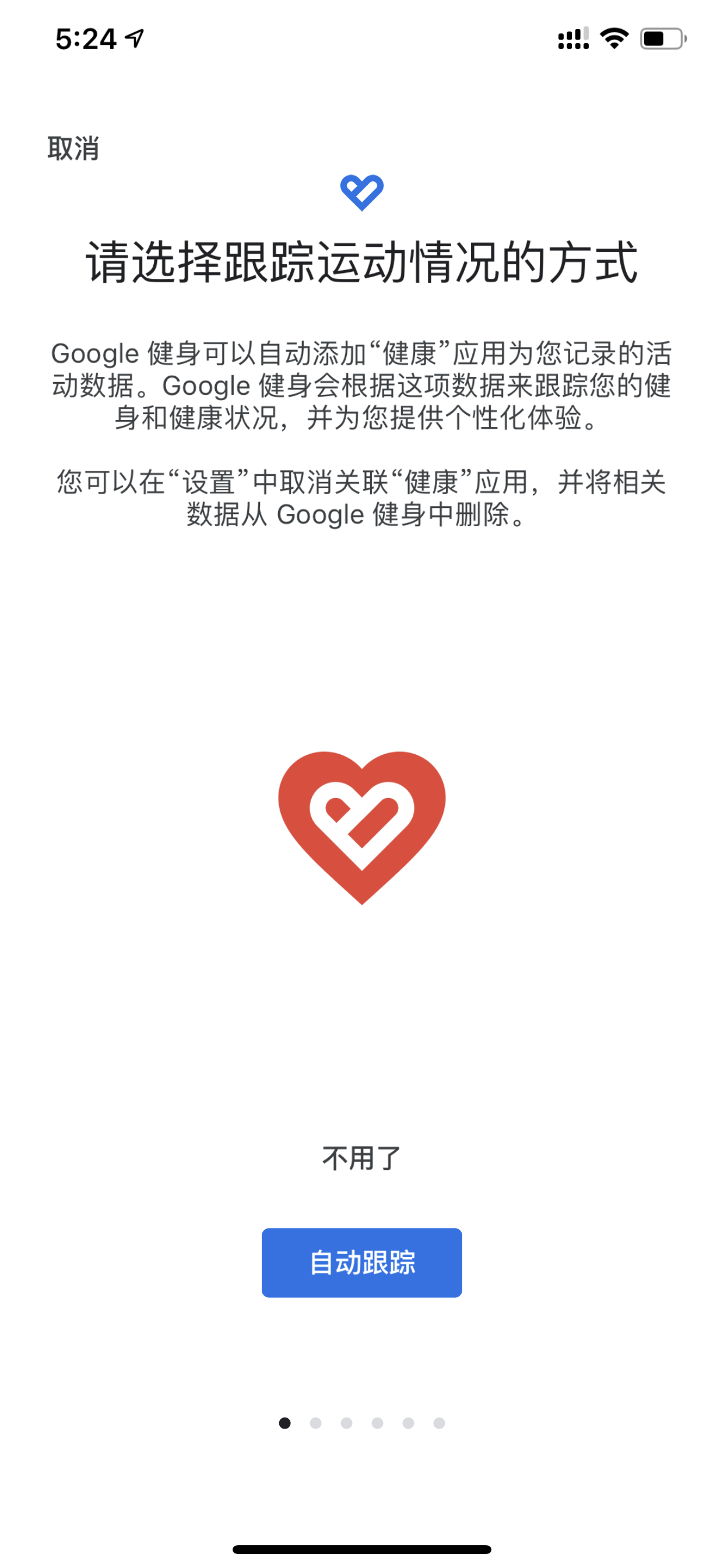Image resolution: width=724 pixels, height=1568 pixels.
Task: Choose 不用了 to skip tracking
Action: [x=361, y=1158]
